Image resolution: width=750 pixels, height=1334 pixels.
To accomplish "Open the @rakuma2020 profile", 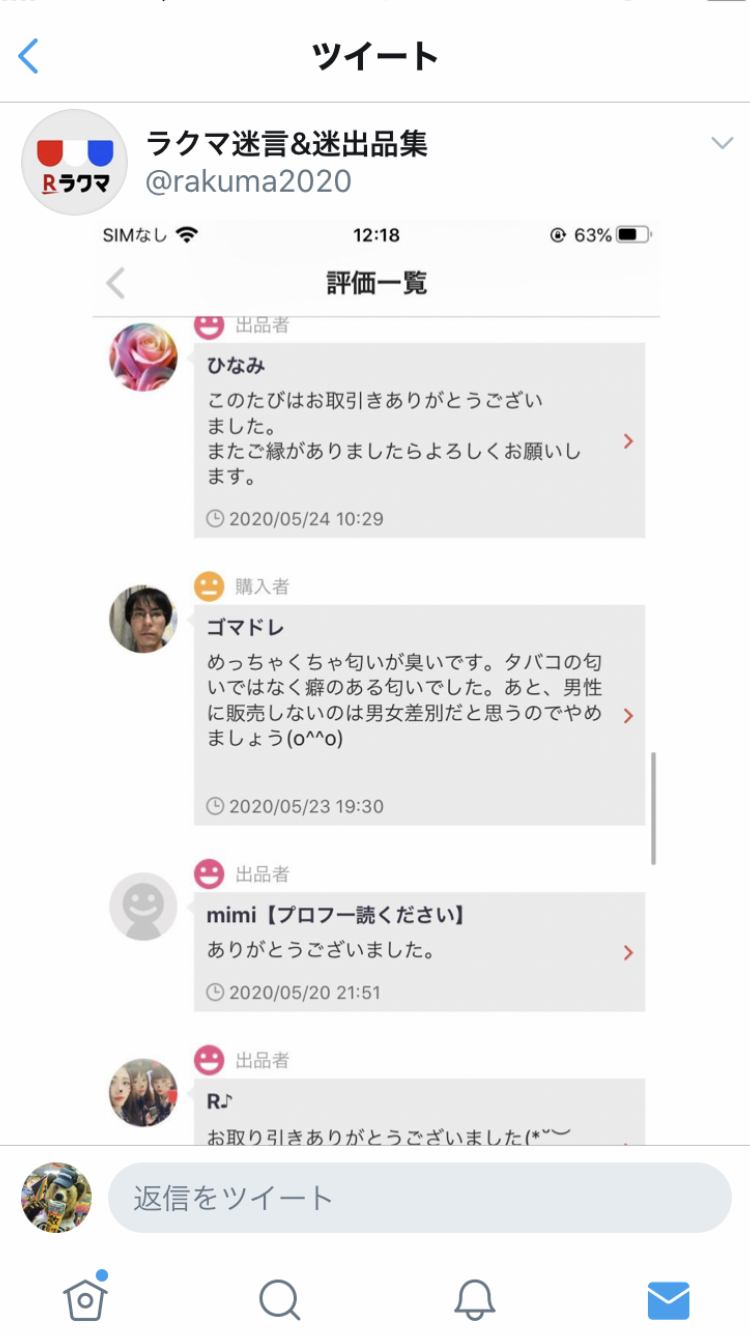I will 249,181.
